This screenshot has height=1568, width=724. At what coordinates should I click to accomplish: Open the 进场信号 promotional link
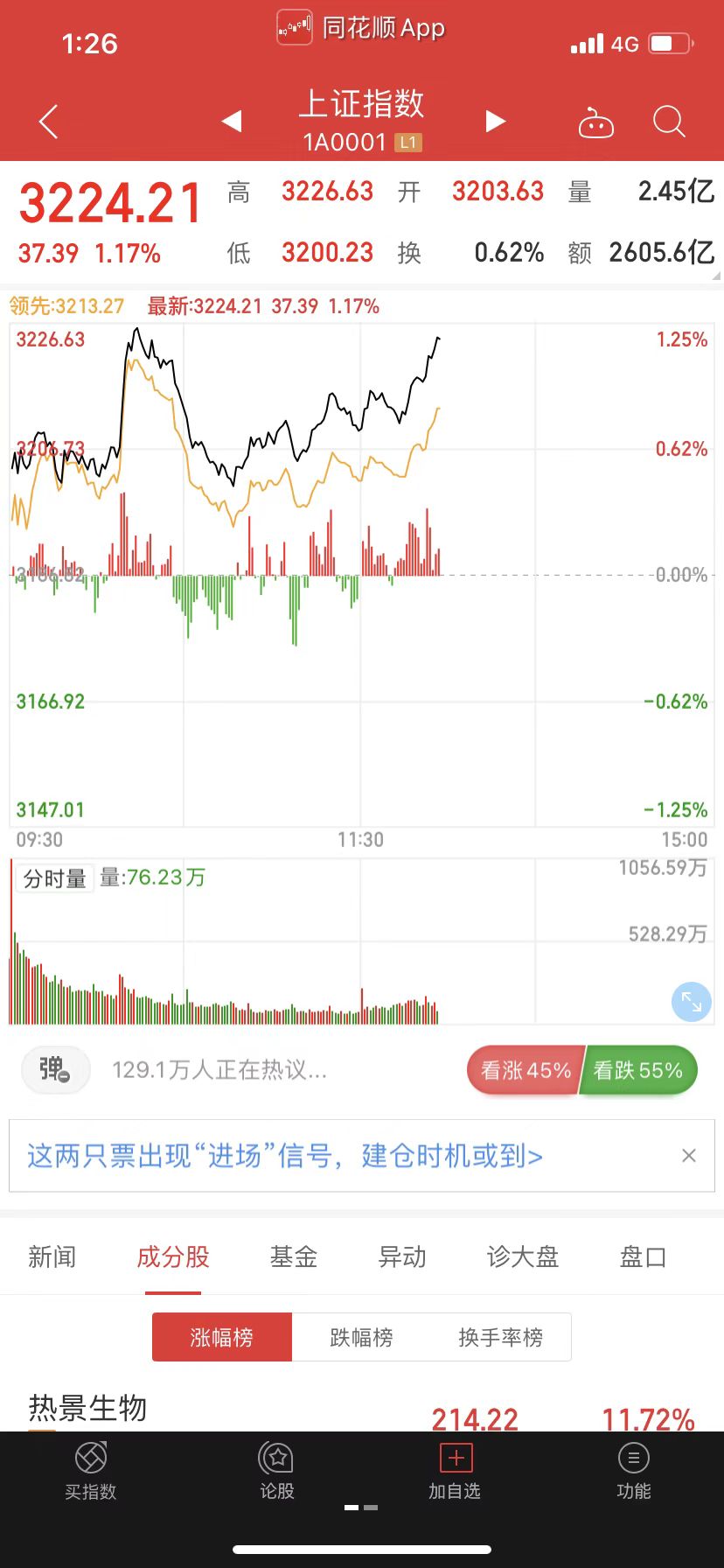click(285, 1156)
